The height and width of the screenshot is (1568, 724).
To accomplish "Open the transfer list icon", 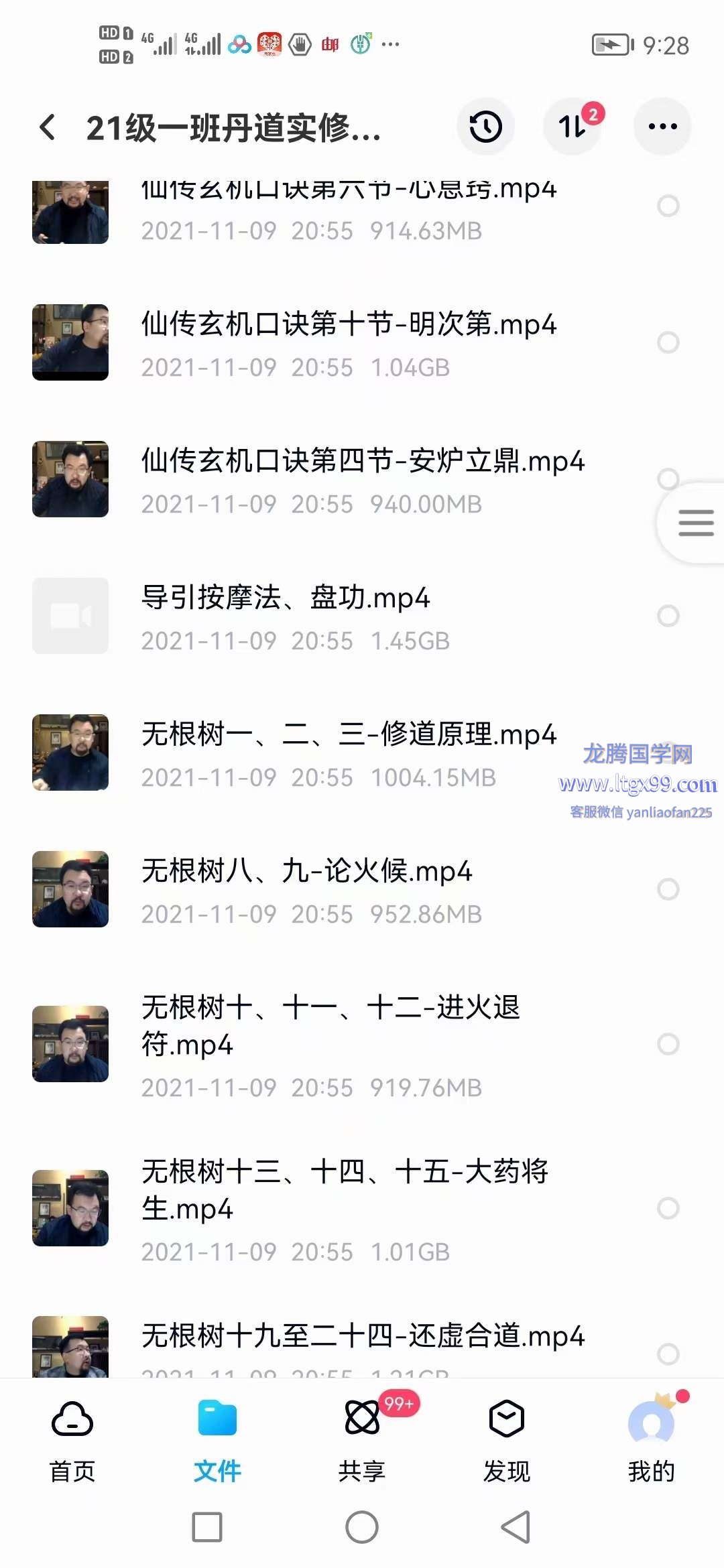I will (x=573, y=127).
